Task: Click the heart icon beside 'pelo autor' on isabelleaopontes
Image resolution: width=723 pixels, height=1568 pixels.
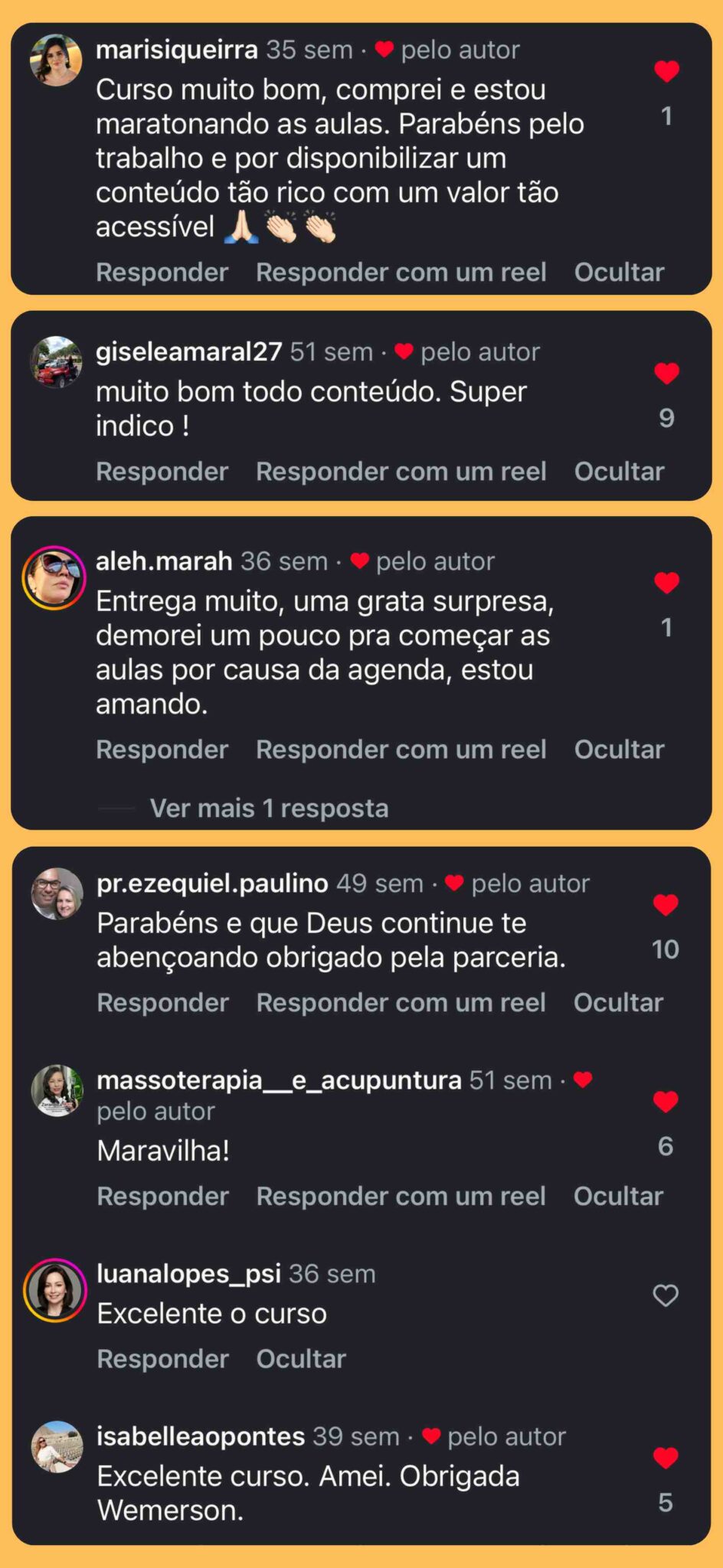Action: pyautogui.click(x=433, y=1436)
